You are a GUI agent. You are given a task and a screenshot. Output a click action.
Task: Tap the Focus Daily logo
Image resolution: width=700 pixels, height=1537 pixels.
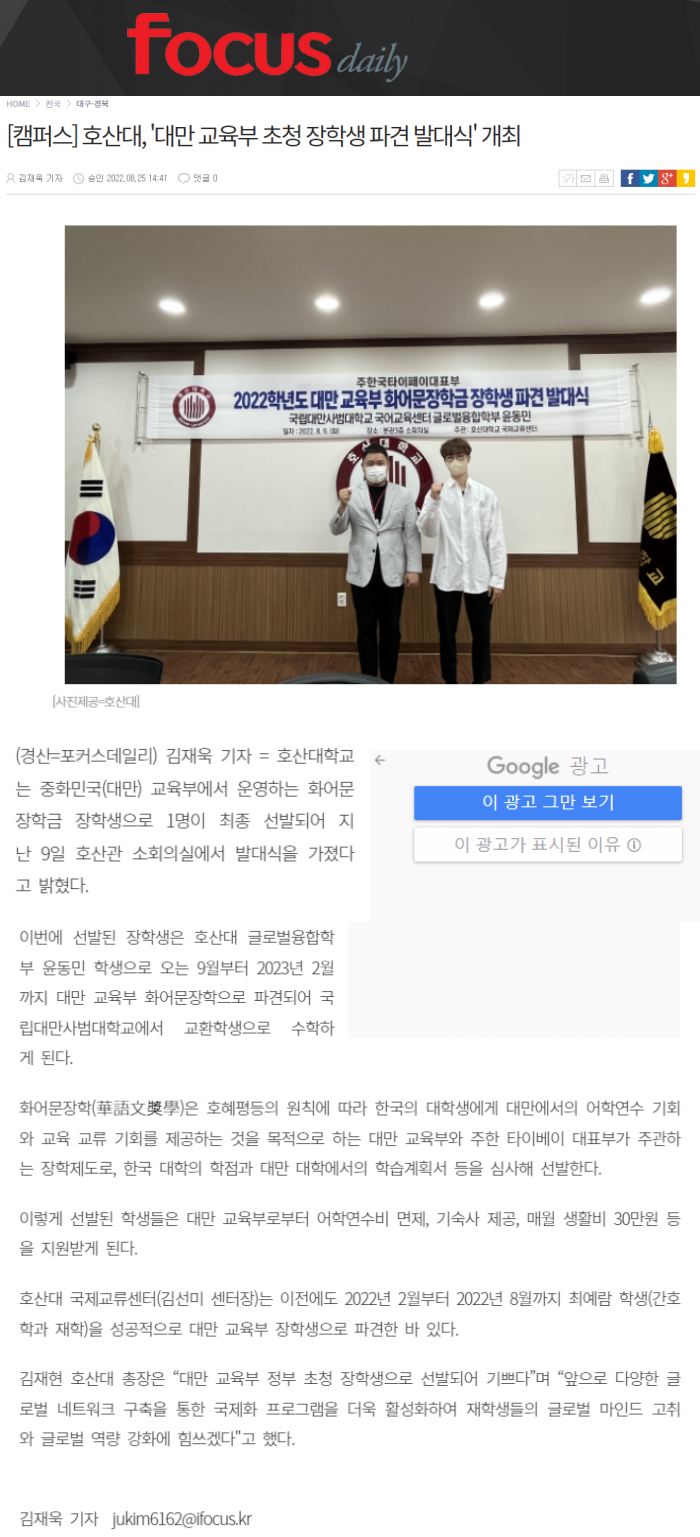point(266,47)
